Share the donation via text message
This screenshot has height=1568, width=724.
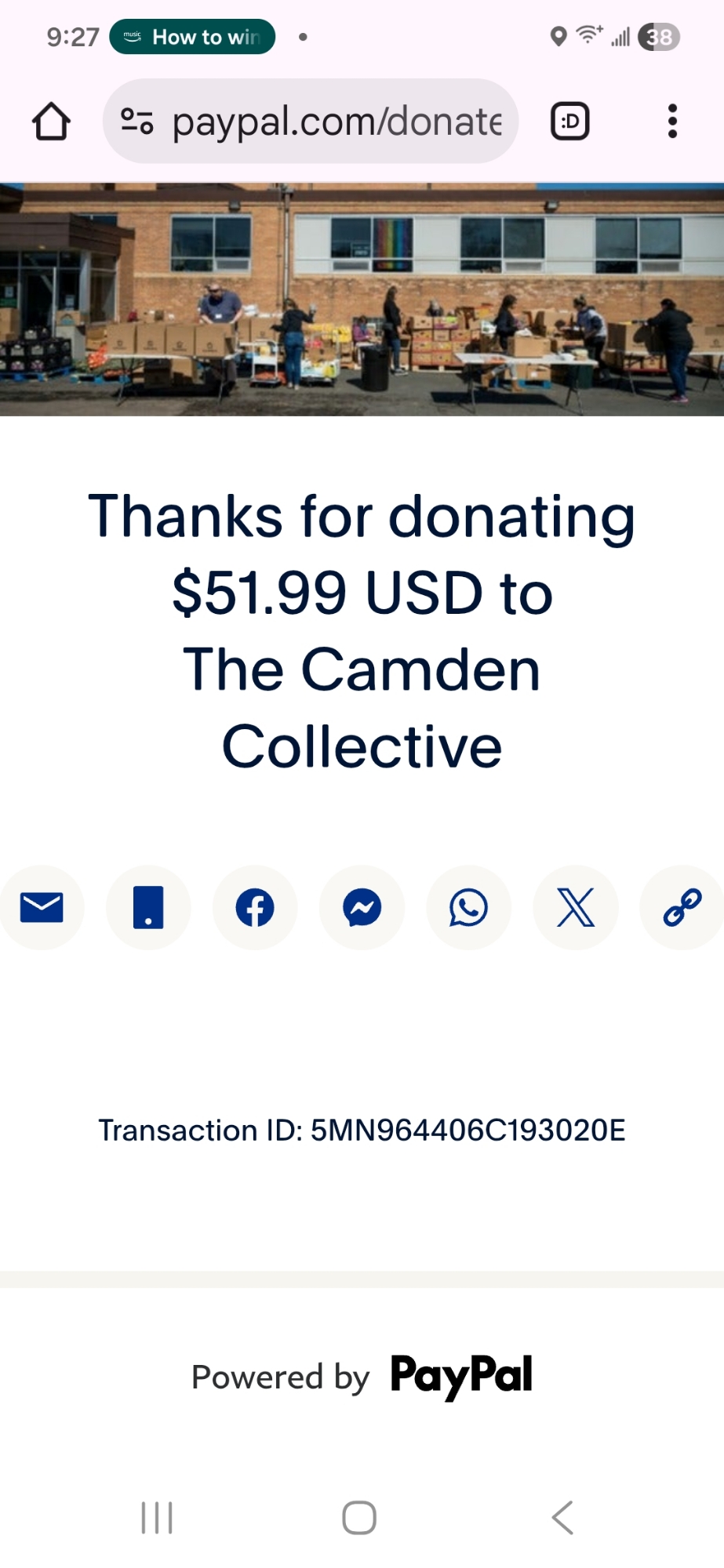coord(148,908)
